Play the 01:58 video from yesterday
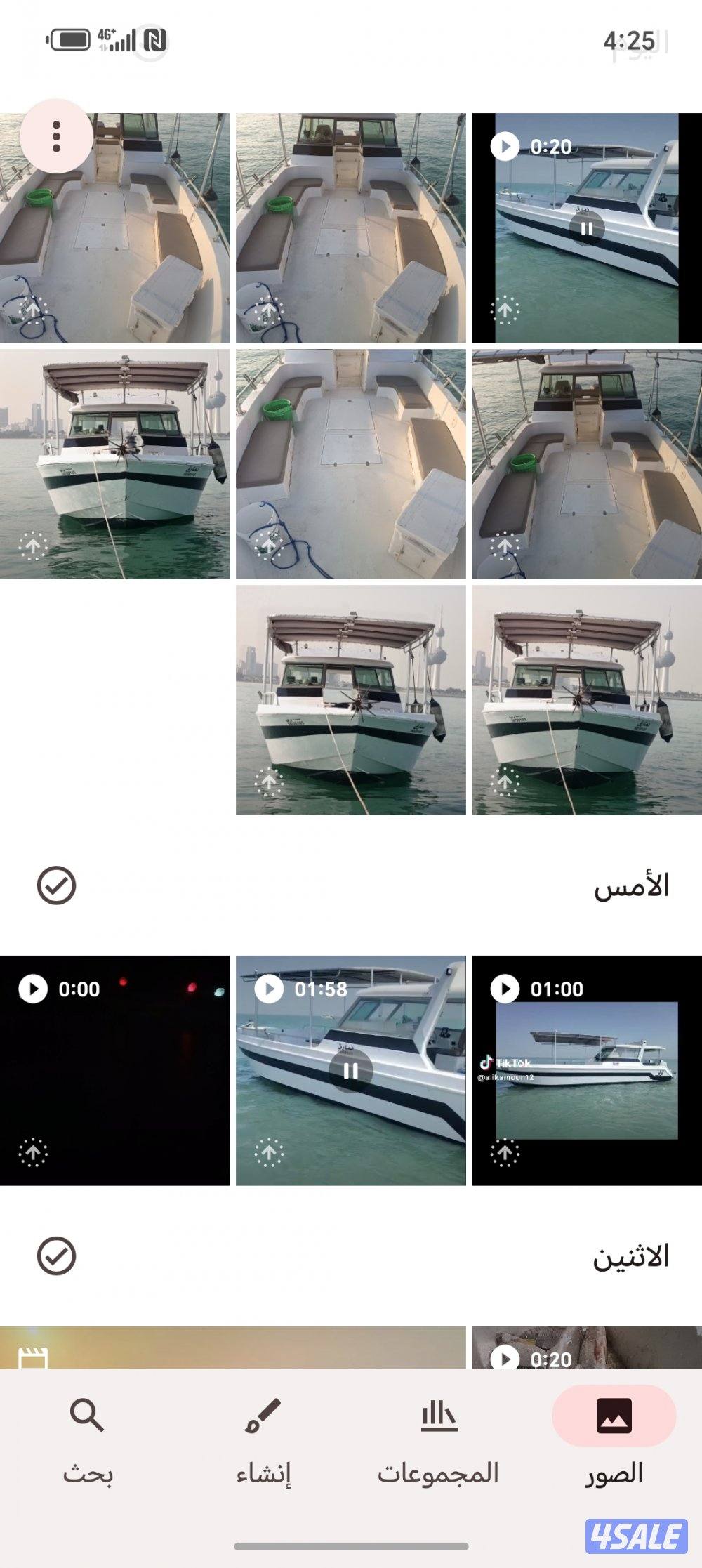 (x=269, y=989)
